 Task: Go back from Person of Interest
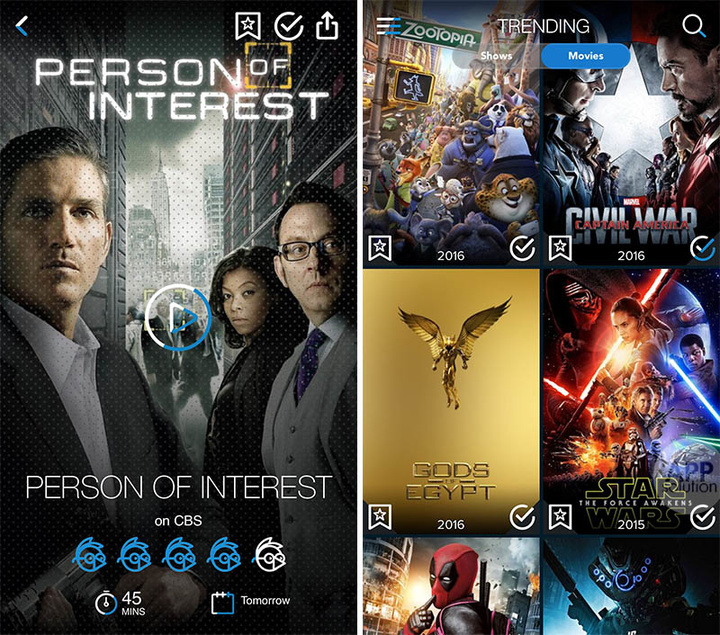coord(22,27)
